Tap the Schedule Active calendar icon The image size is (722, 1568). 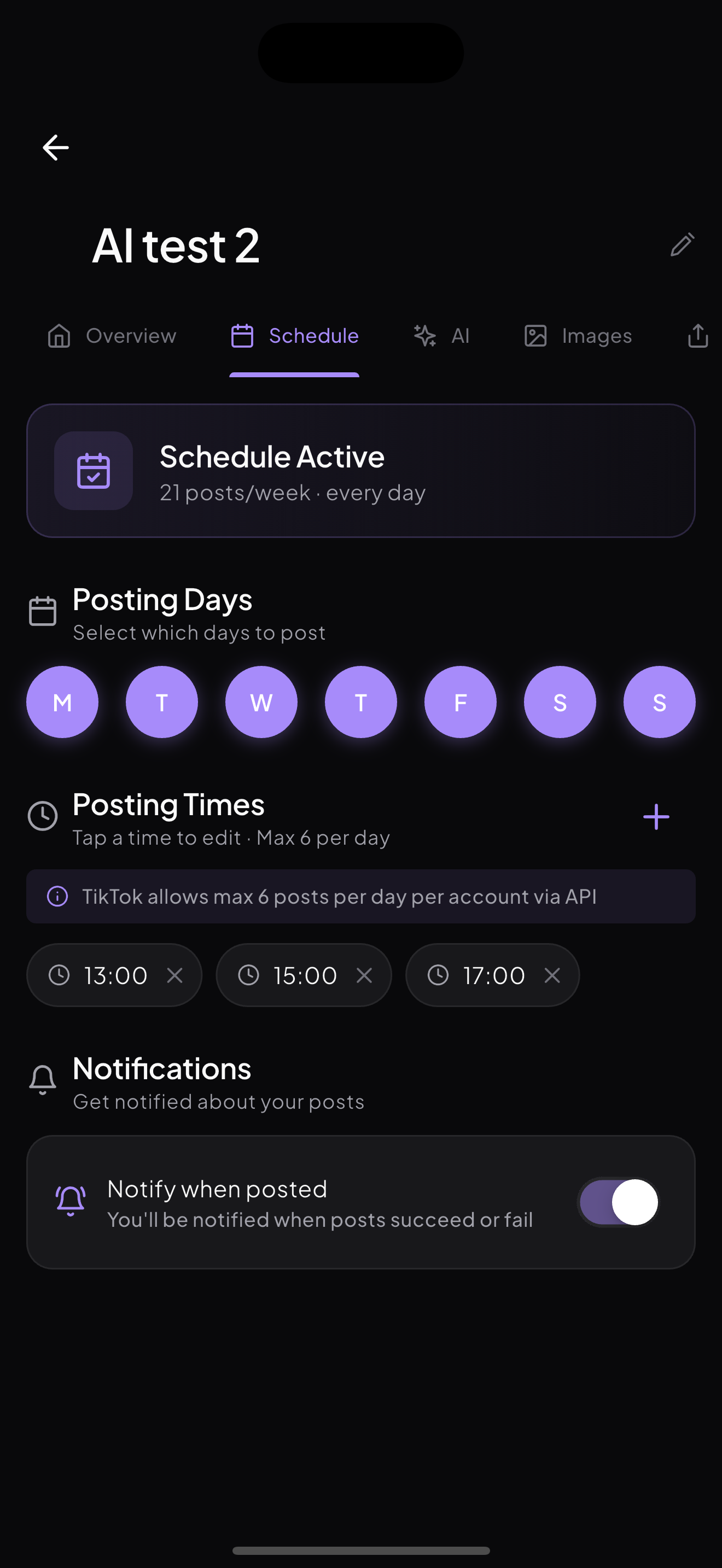click(93, 471)
